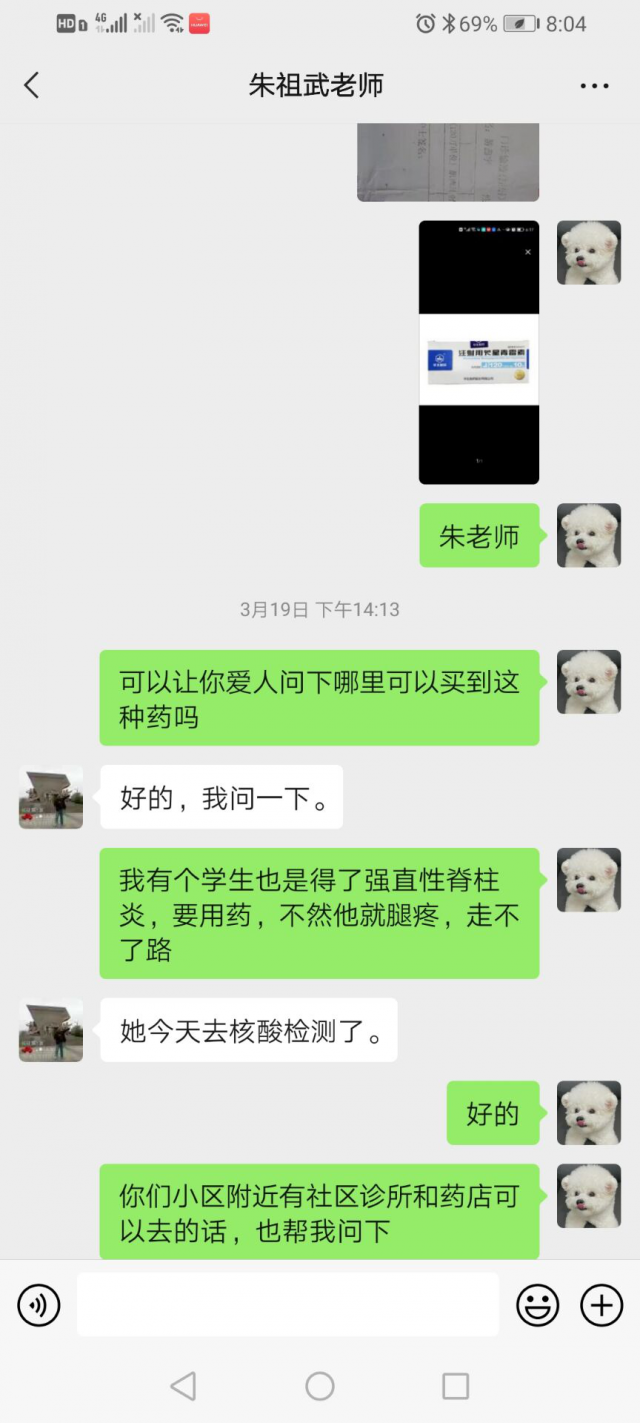
Task: Tap the system home button
Action: coord(320,1386)
